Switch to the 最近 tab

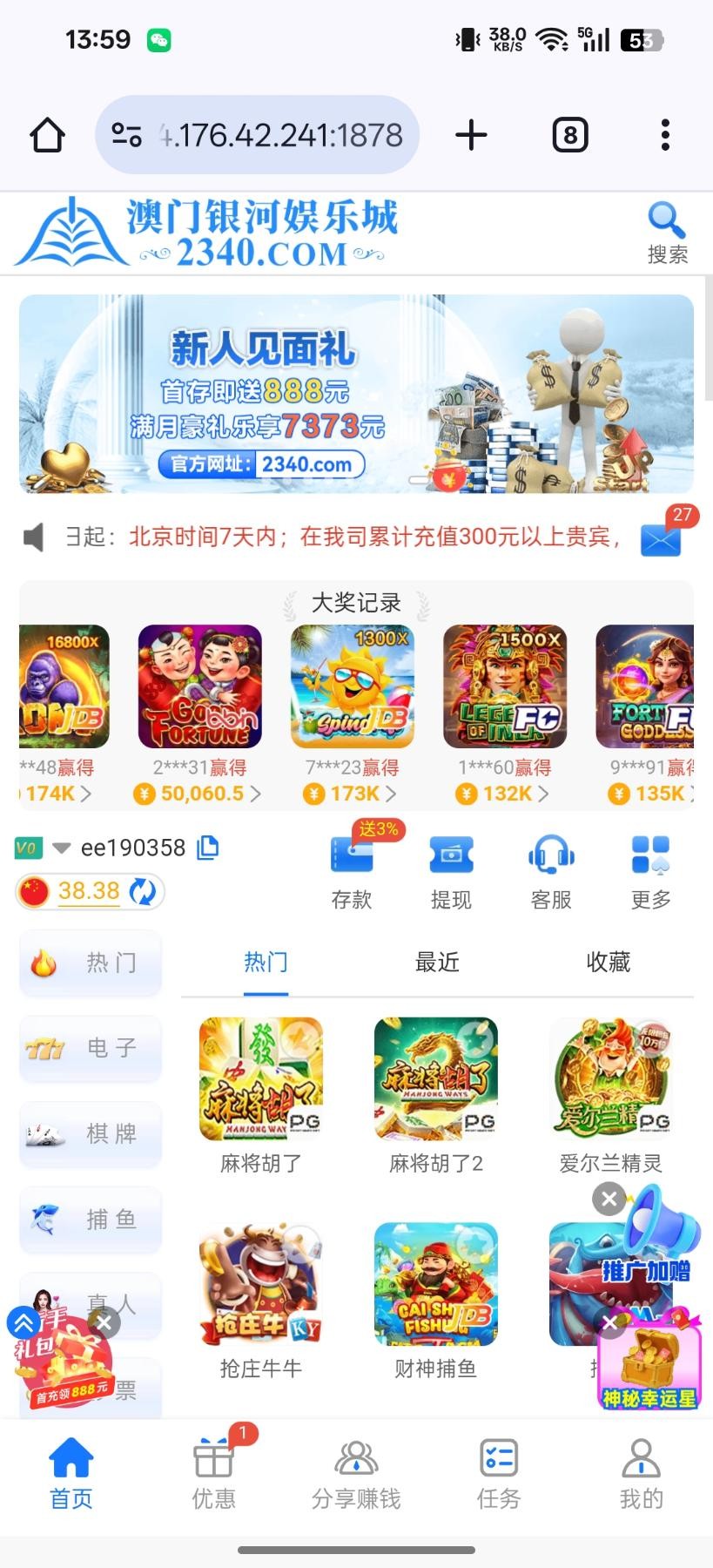437,962
